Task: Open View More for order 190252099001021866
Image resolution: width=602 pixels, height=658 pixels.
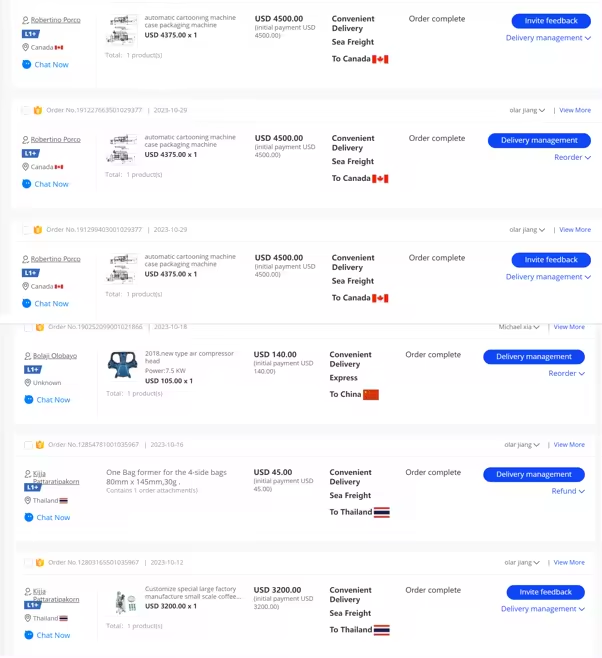Action: tap(569, 327)
